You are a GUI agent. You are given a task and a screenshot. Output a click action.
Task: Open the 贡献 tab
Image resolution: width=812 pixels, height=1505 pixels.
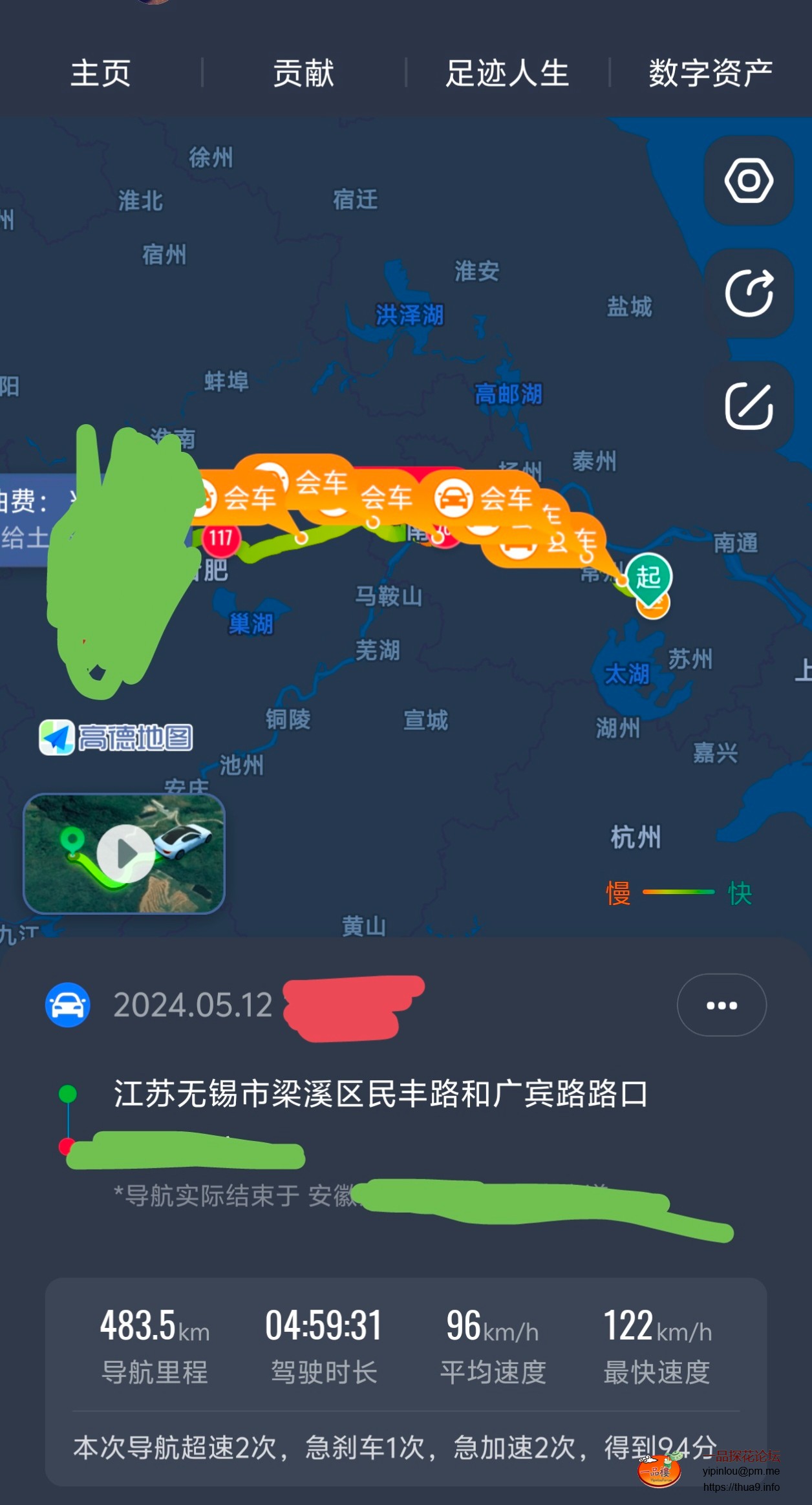(x=303, y=72)
